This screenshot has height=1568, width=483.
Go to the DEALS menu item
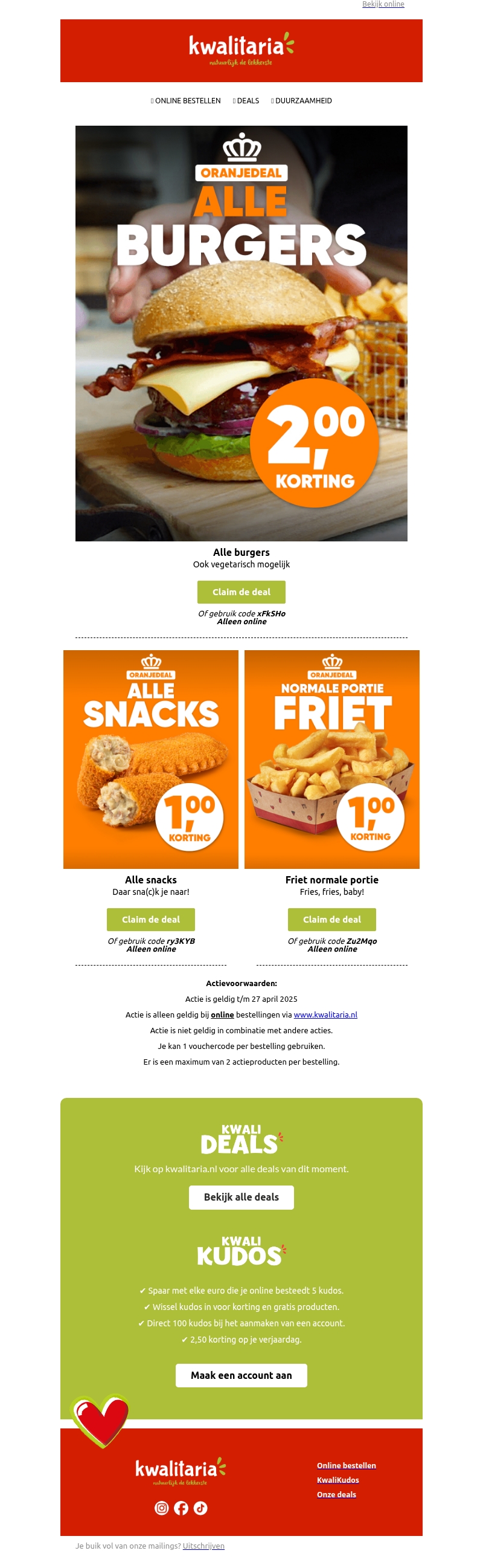[248, 101]
